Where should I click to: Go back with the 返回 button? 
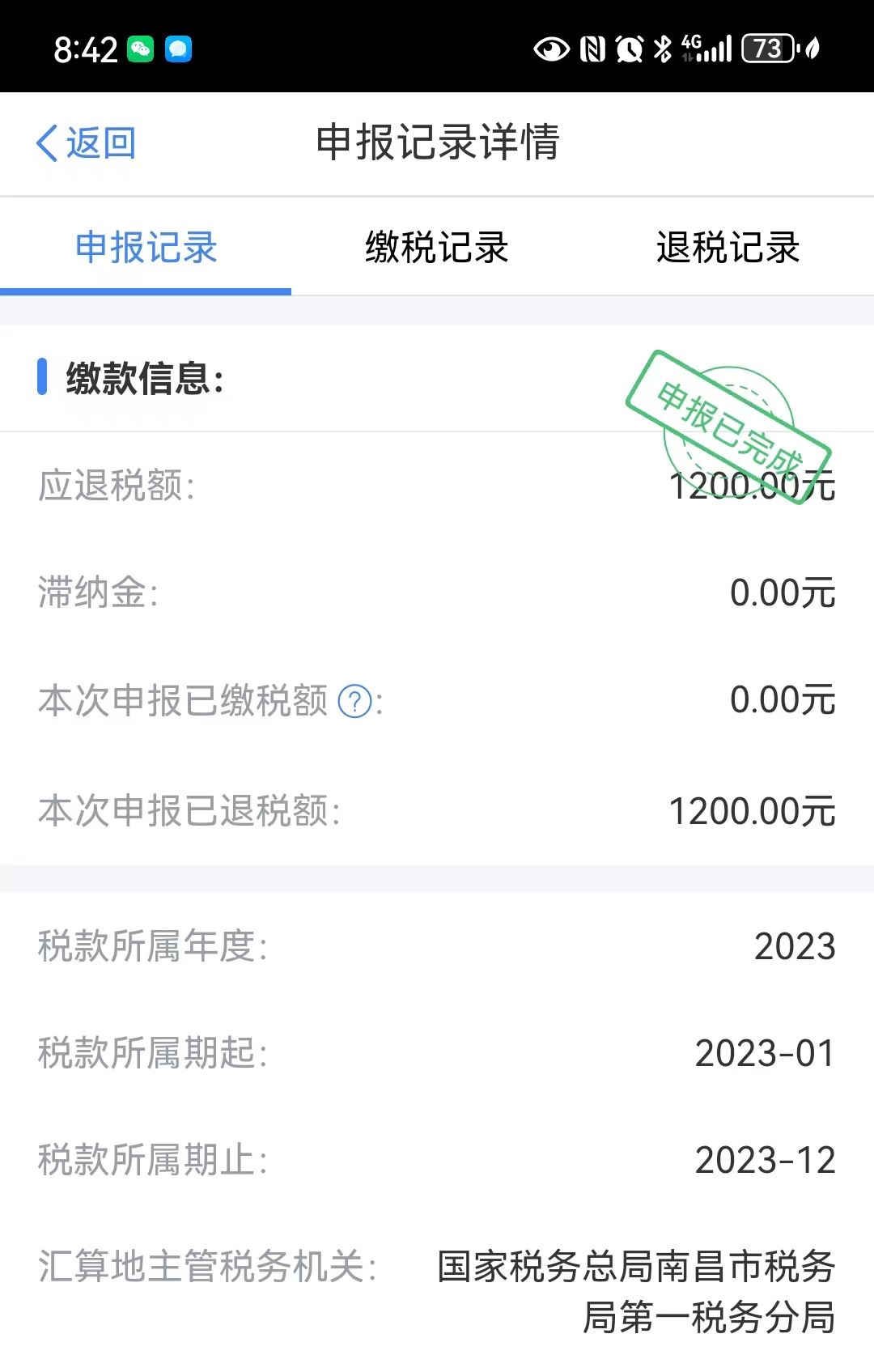[x=87, y=143]
